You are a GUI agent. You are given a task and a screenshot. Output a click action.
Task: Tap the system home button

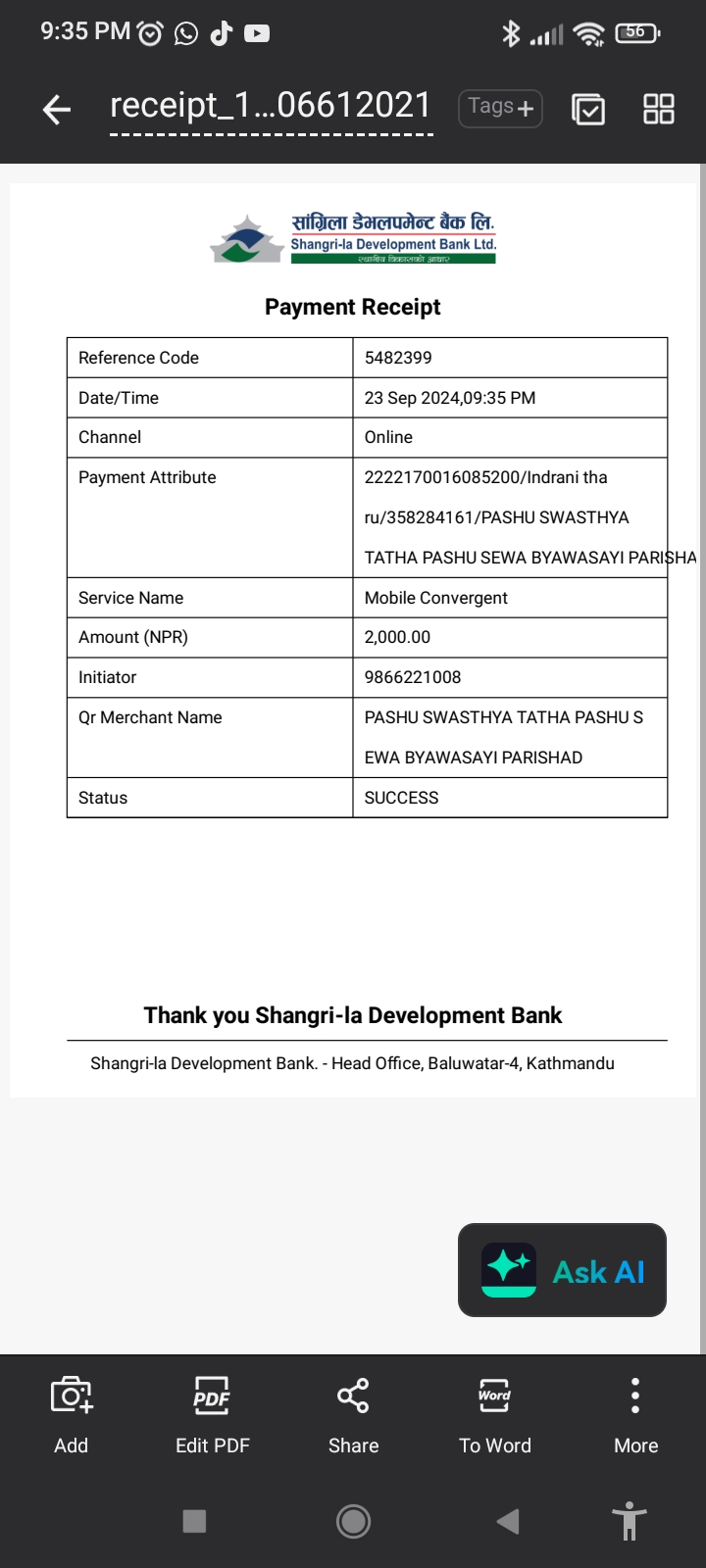point(353,1521)
